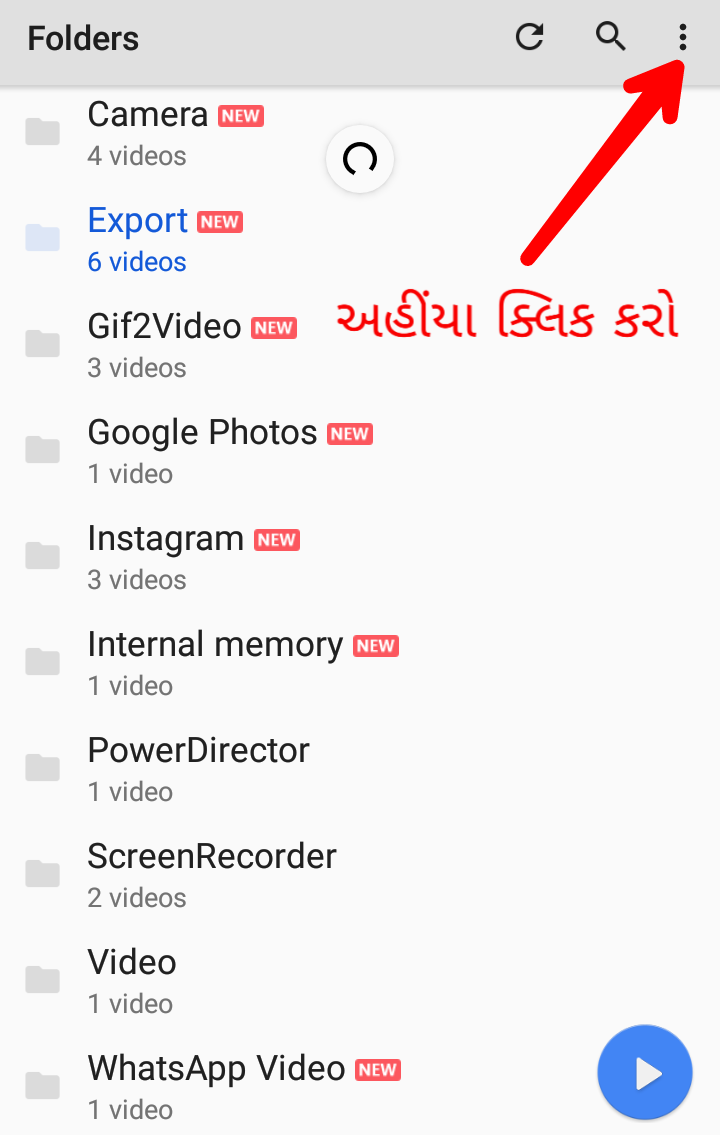Image resolution: width=720 pixels, height=1135 pixels.
Task: Select the Gif2Video folder
Action: (x=165, y=345)
